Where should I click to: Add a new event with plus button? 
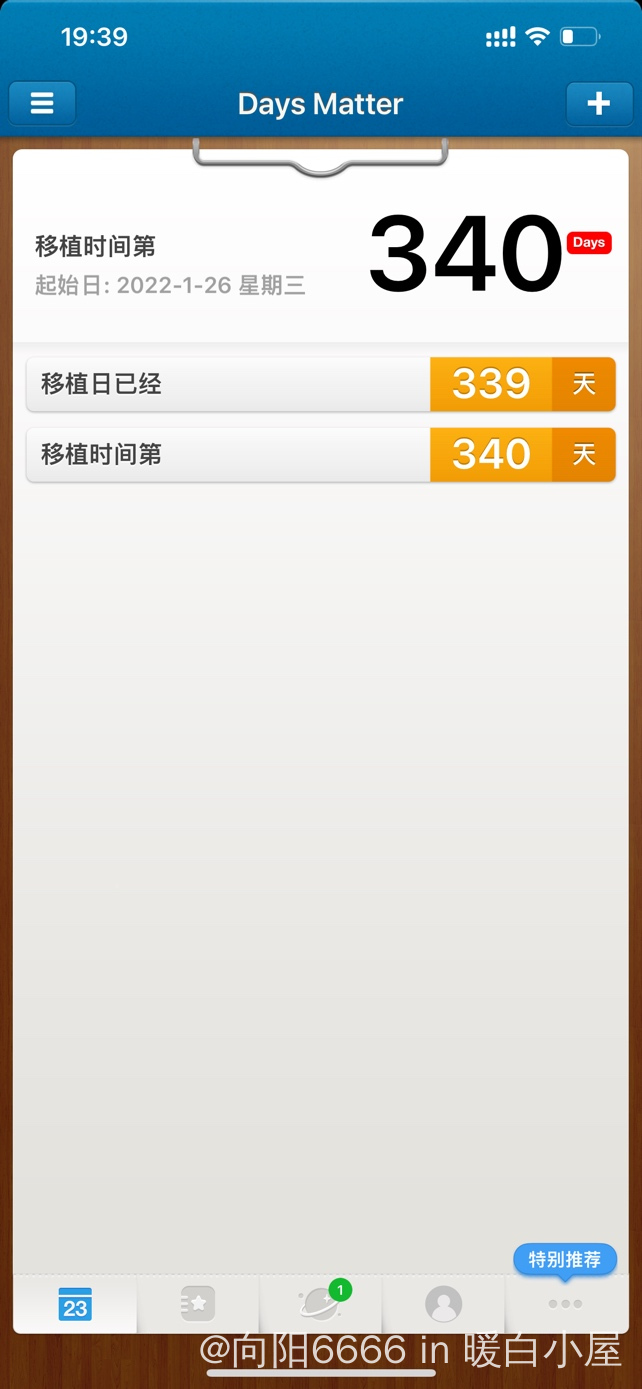[x=598, y=104]
